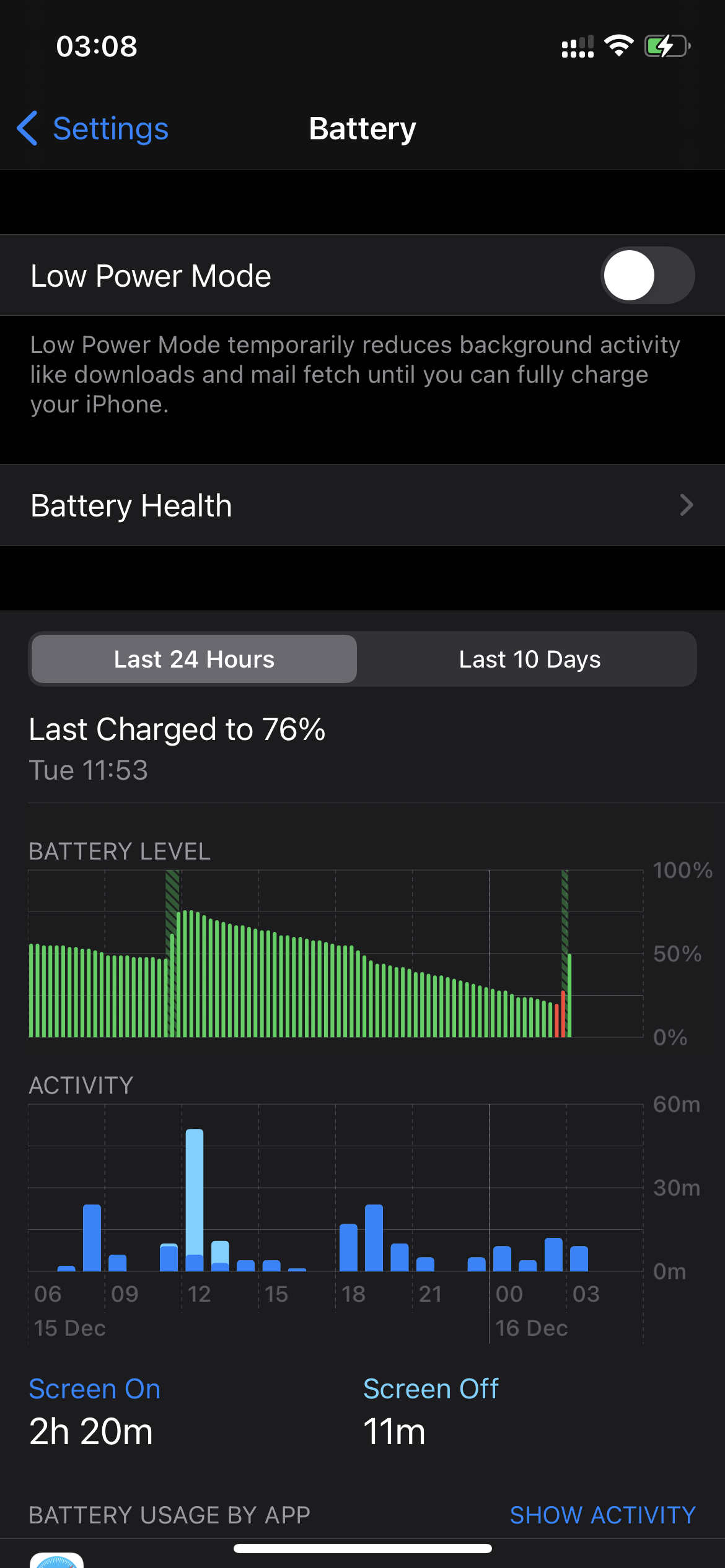Image resolution: width=725 pixels, height=1568 pixels.
Task: Tap Show Activity link
Action: point(602,1515)
